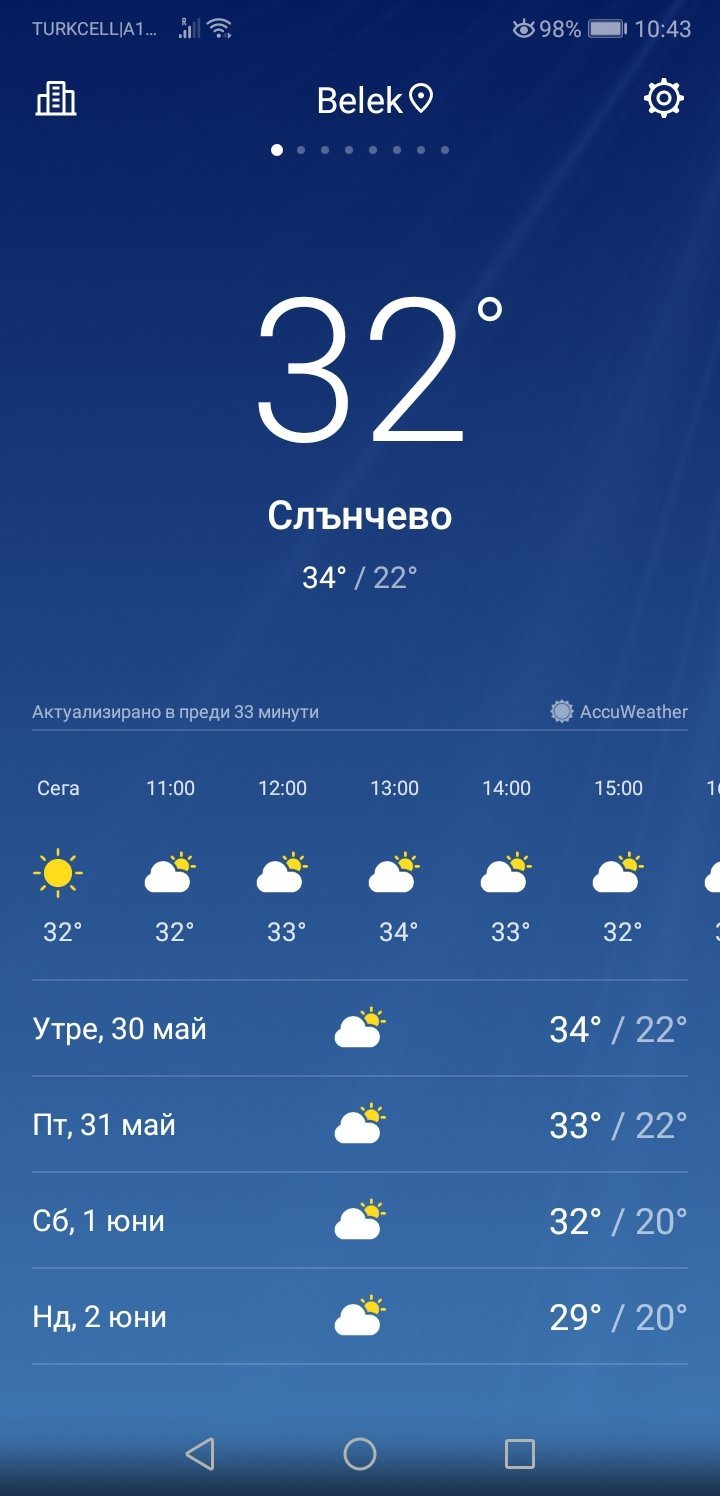Open recent apps square button
Viewport: 720px width, 1496px height.
(519, 1454)
